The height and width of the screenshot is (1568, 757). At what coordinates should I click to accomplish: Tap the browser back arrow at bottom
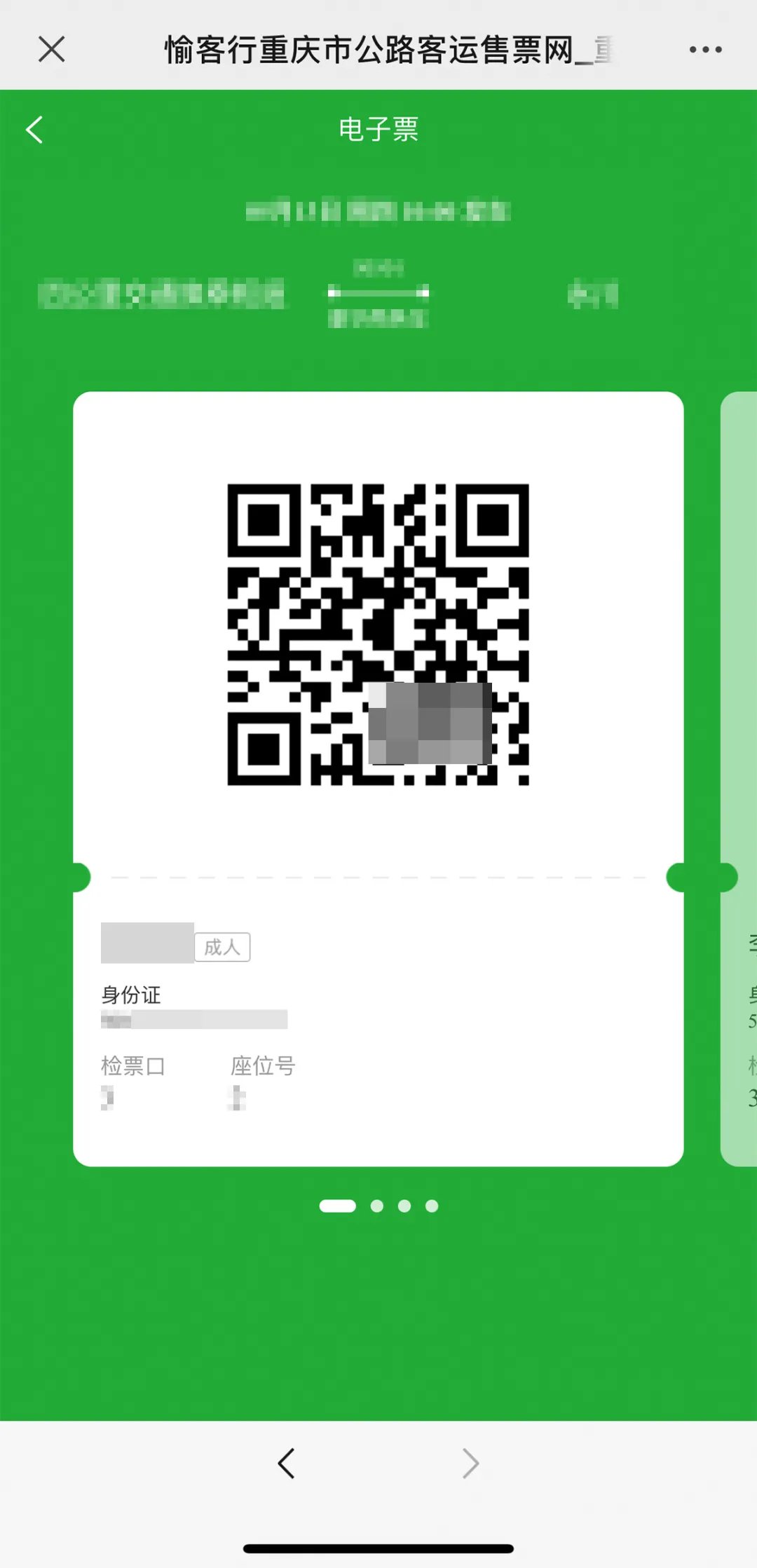pyautogui.click(x=286, y=1464)
